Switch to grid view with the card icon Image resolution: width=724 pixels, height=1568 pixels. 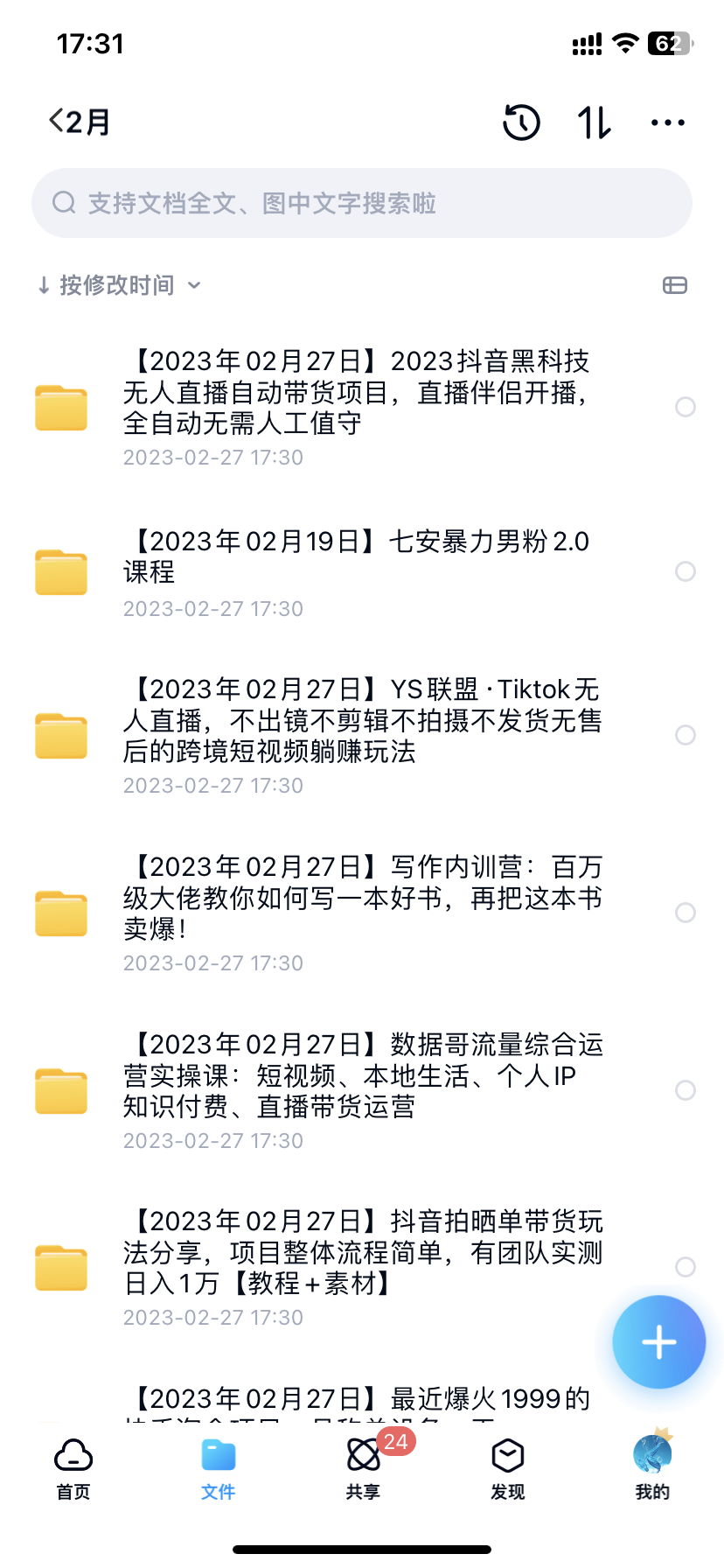click(675, 285)
